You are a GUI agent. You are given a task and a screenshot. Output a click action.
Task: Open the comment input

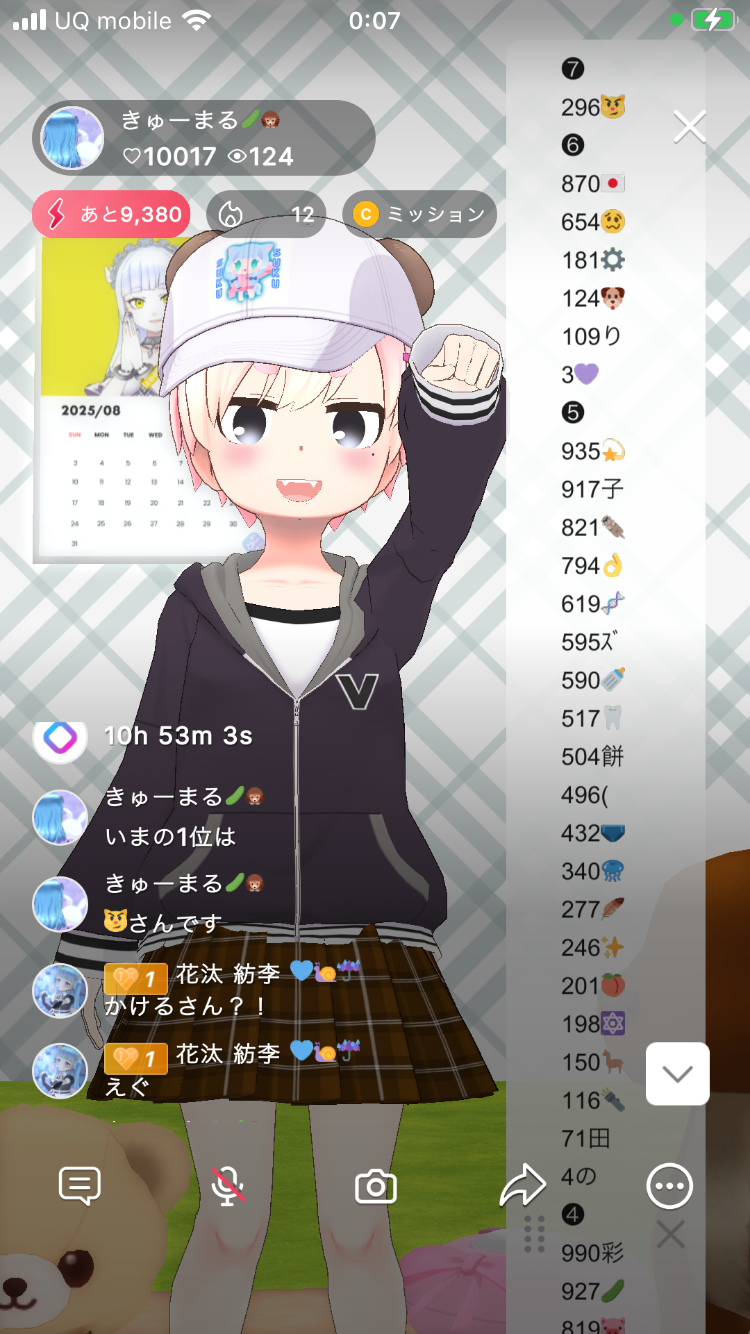pos(80,1187)
